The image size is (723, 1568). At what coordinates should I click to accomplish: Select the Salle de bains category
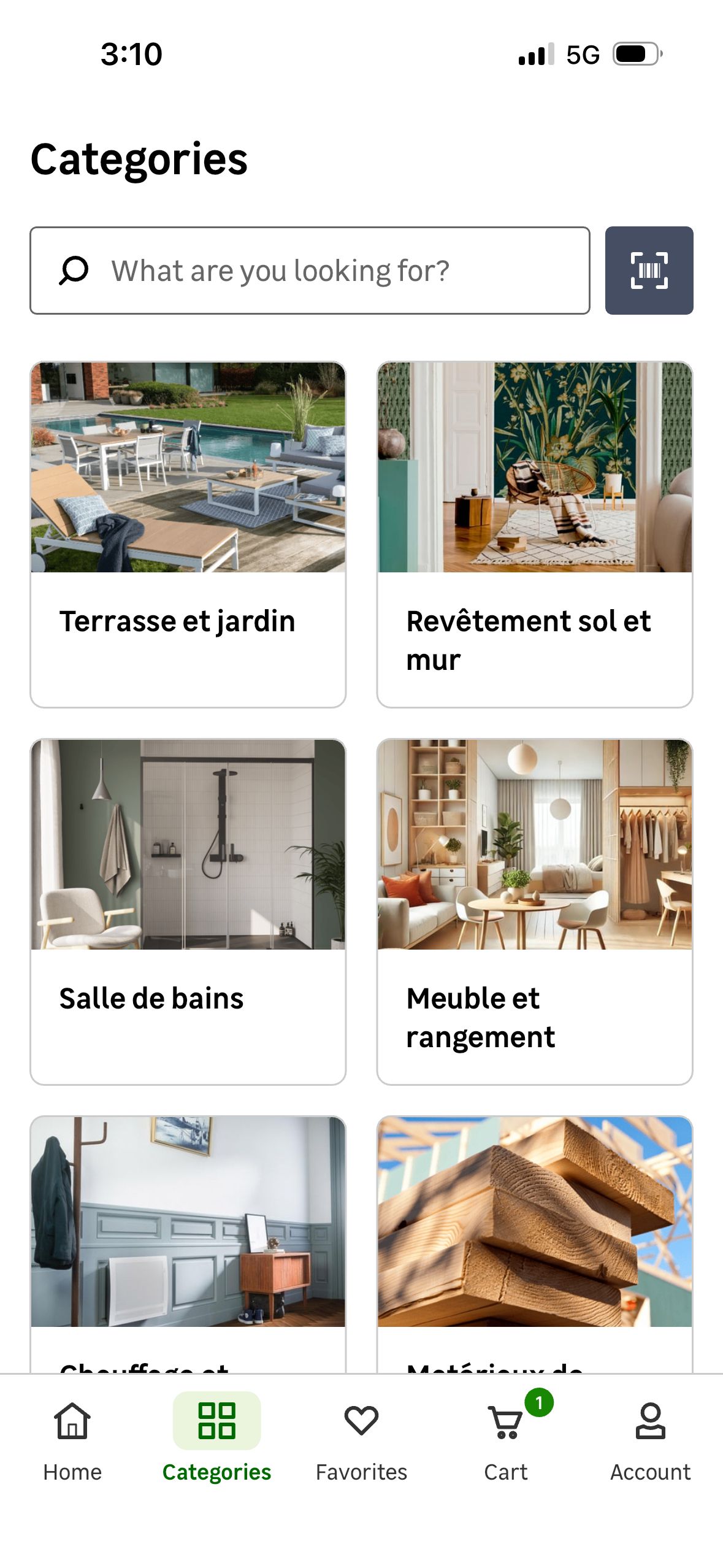pos(188,911)
